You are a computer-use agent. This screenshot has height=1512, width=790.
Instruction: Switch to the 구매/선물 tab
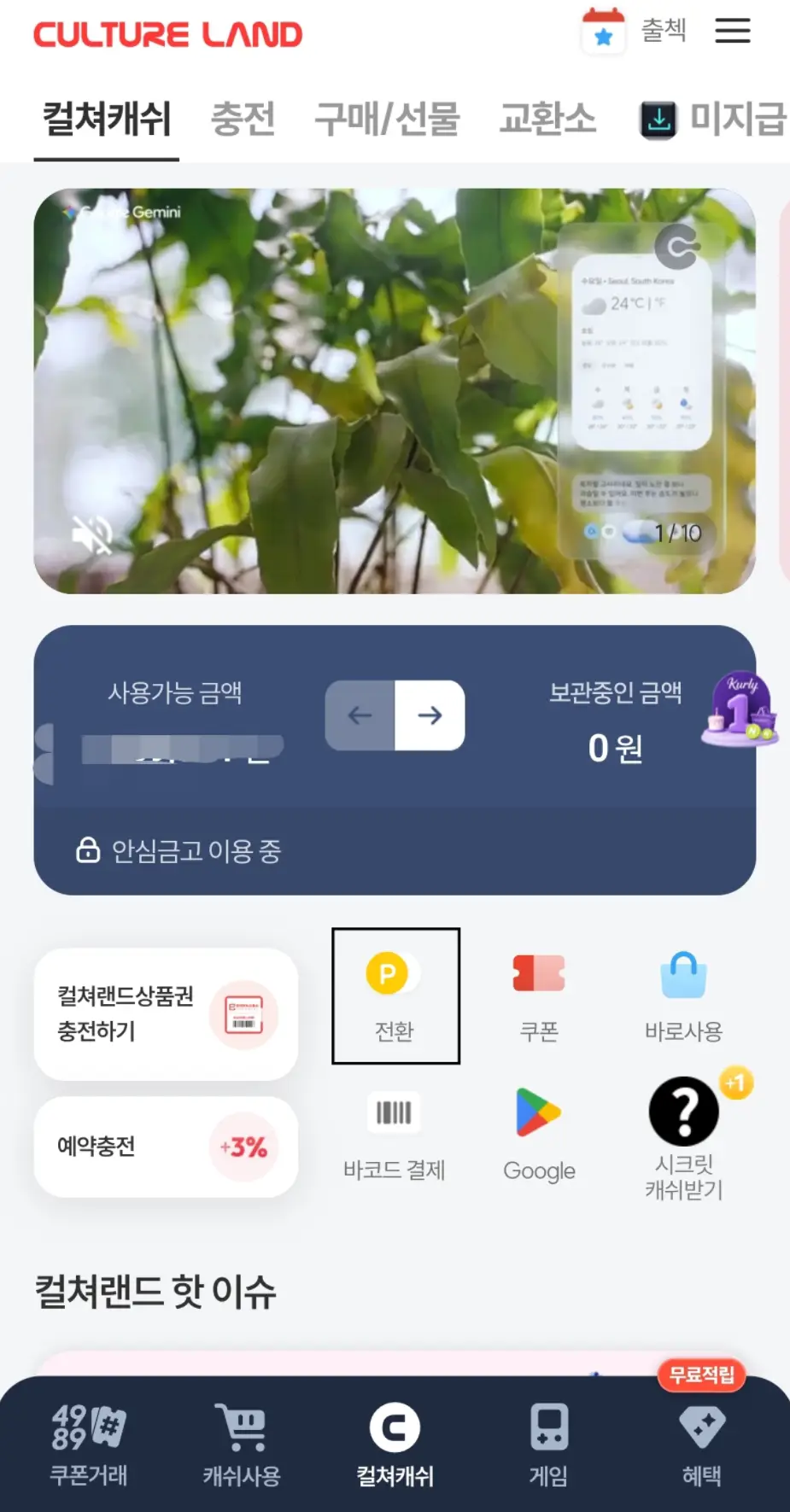(387, 119)
